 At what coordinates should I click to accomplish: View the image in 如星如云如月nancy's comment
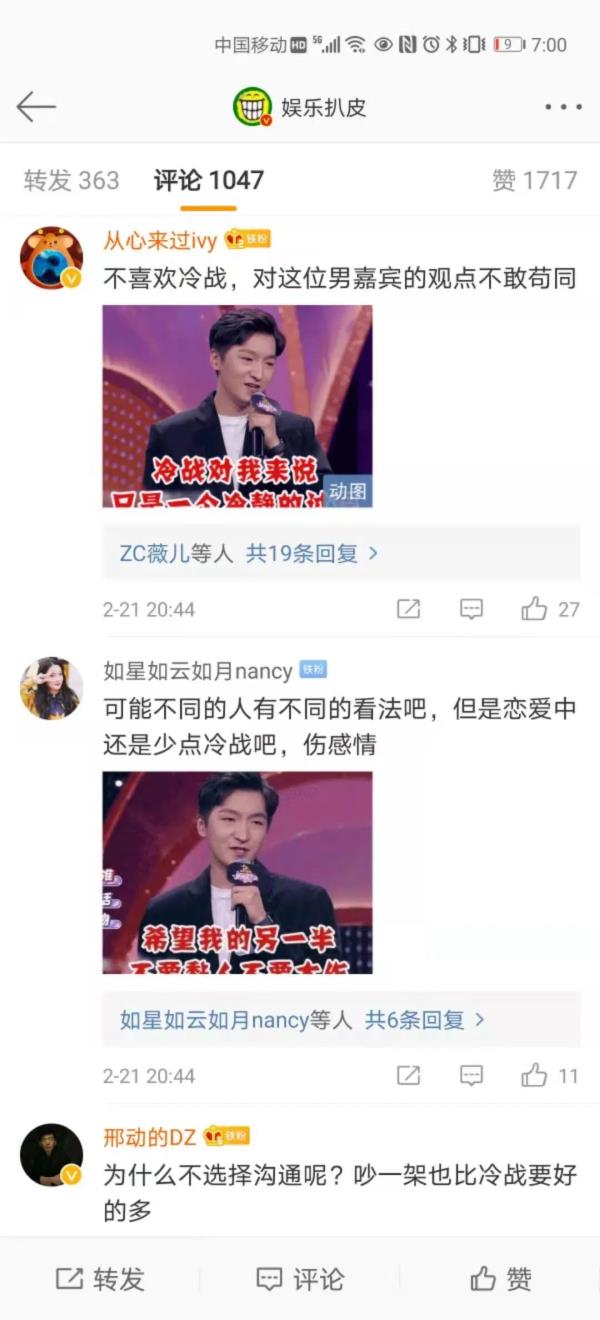[237, 872]
